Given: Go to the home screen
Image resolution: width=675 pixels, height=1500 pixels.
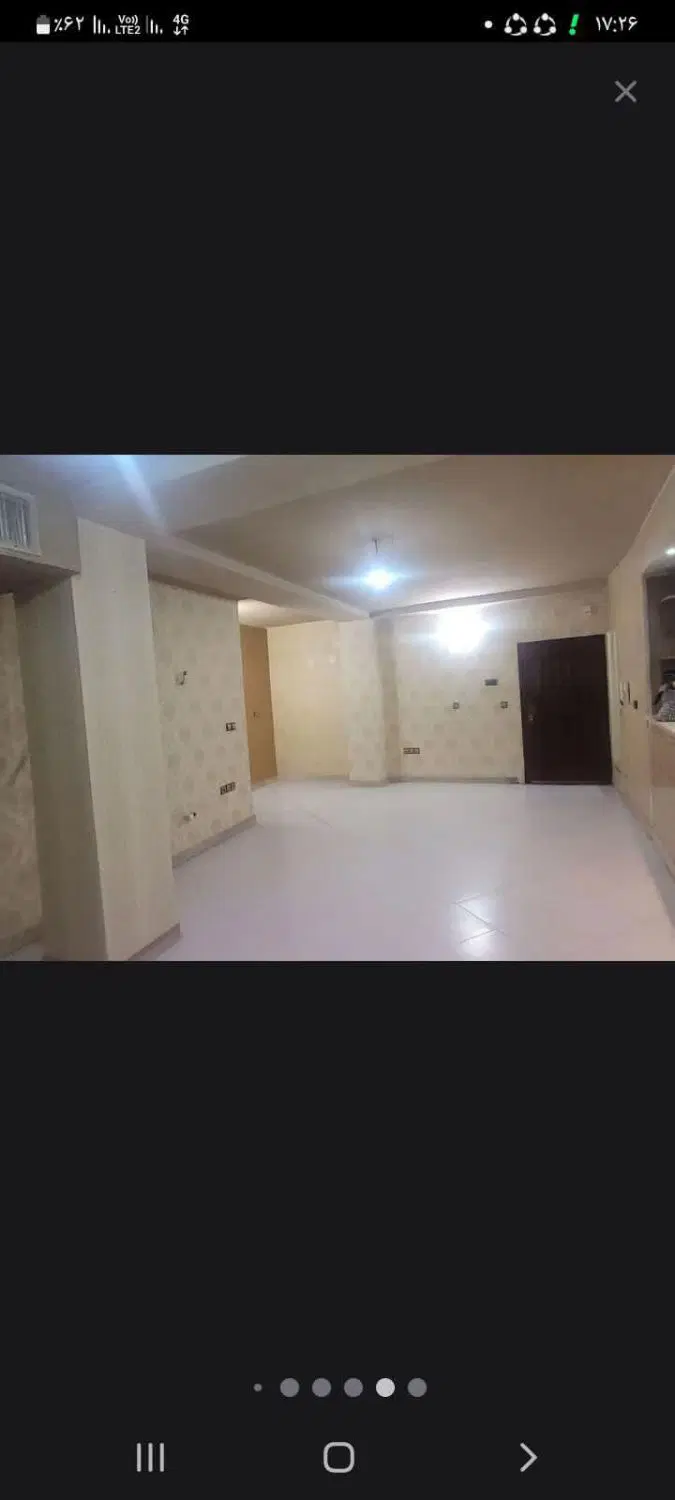Looking at the screenshot, I should pos(339,1458).
